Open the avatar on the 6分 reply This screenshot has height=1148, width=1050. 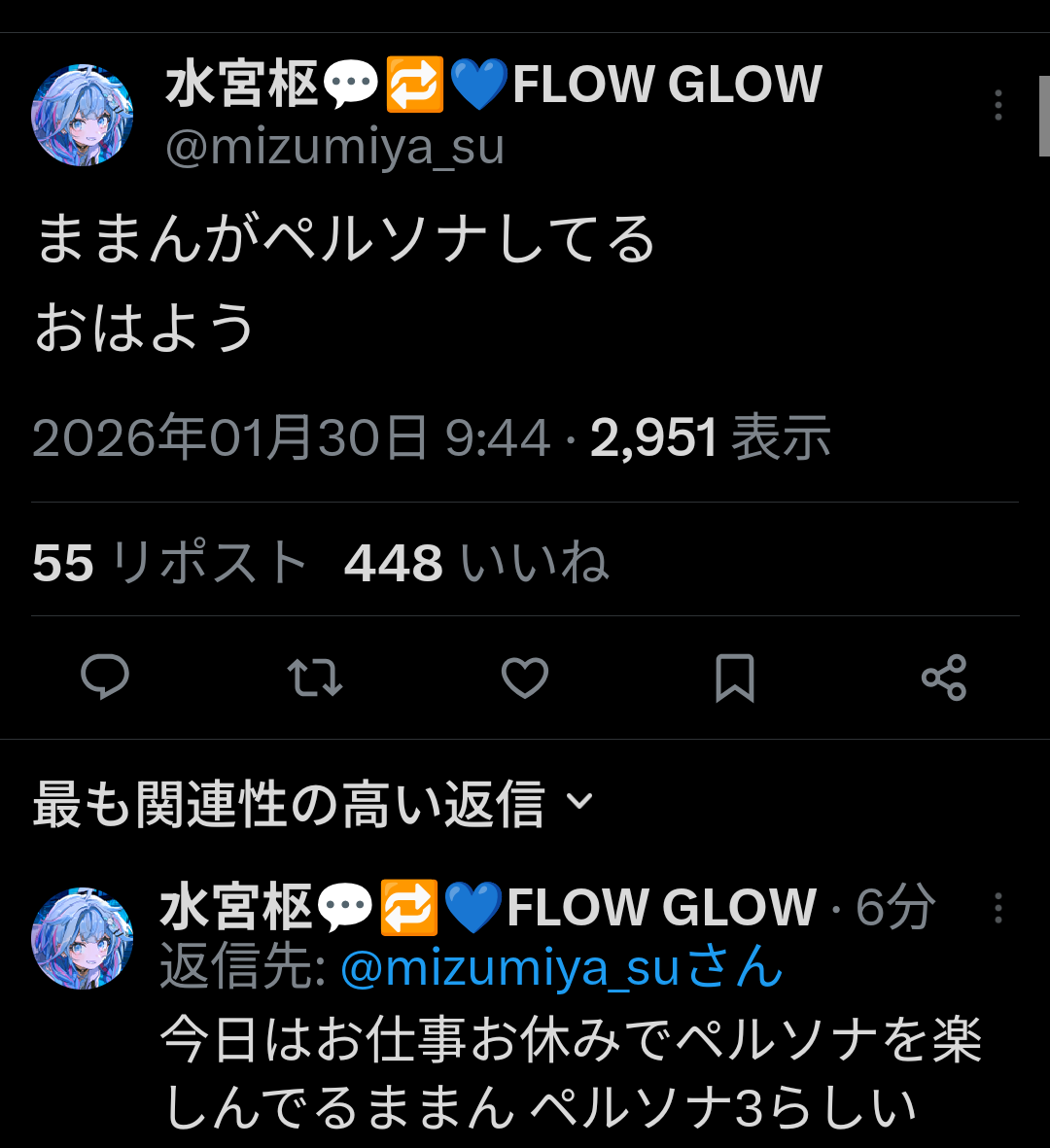83,938
